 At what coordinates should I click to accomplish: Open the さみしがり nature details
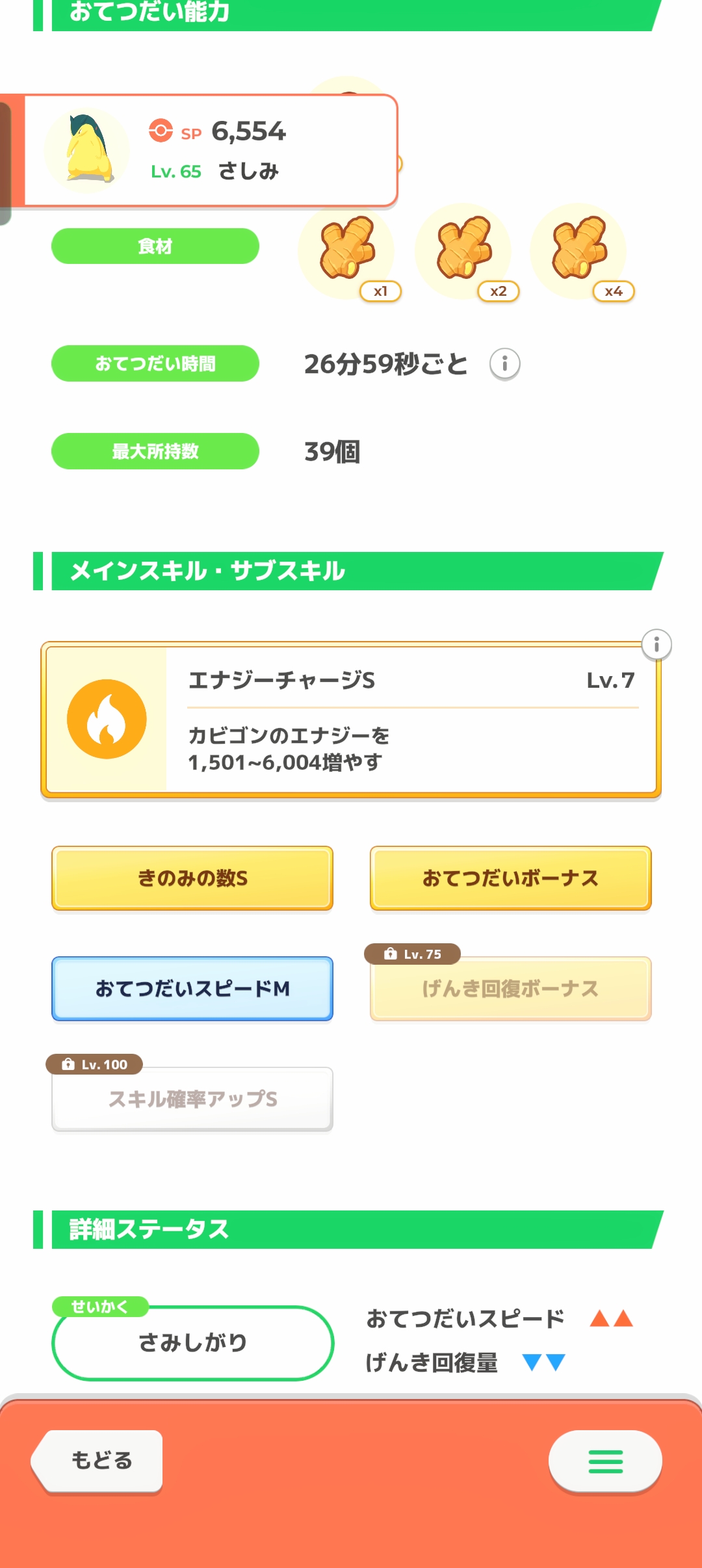(192, 1342)
